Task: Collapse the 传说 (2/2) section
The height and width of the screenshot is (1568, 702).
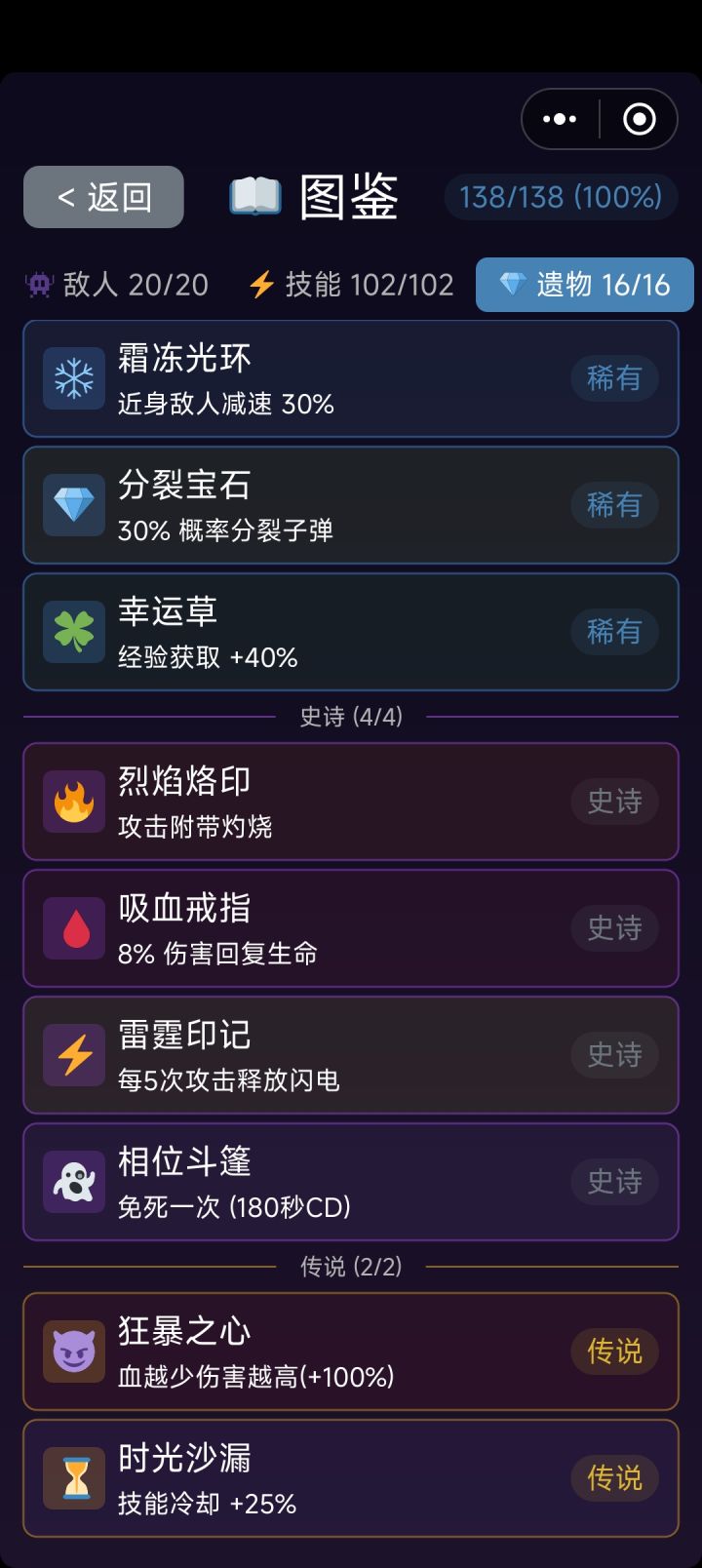Action: pos(351,1267)
